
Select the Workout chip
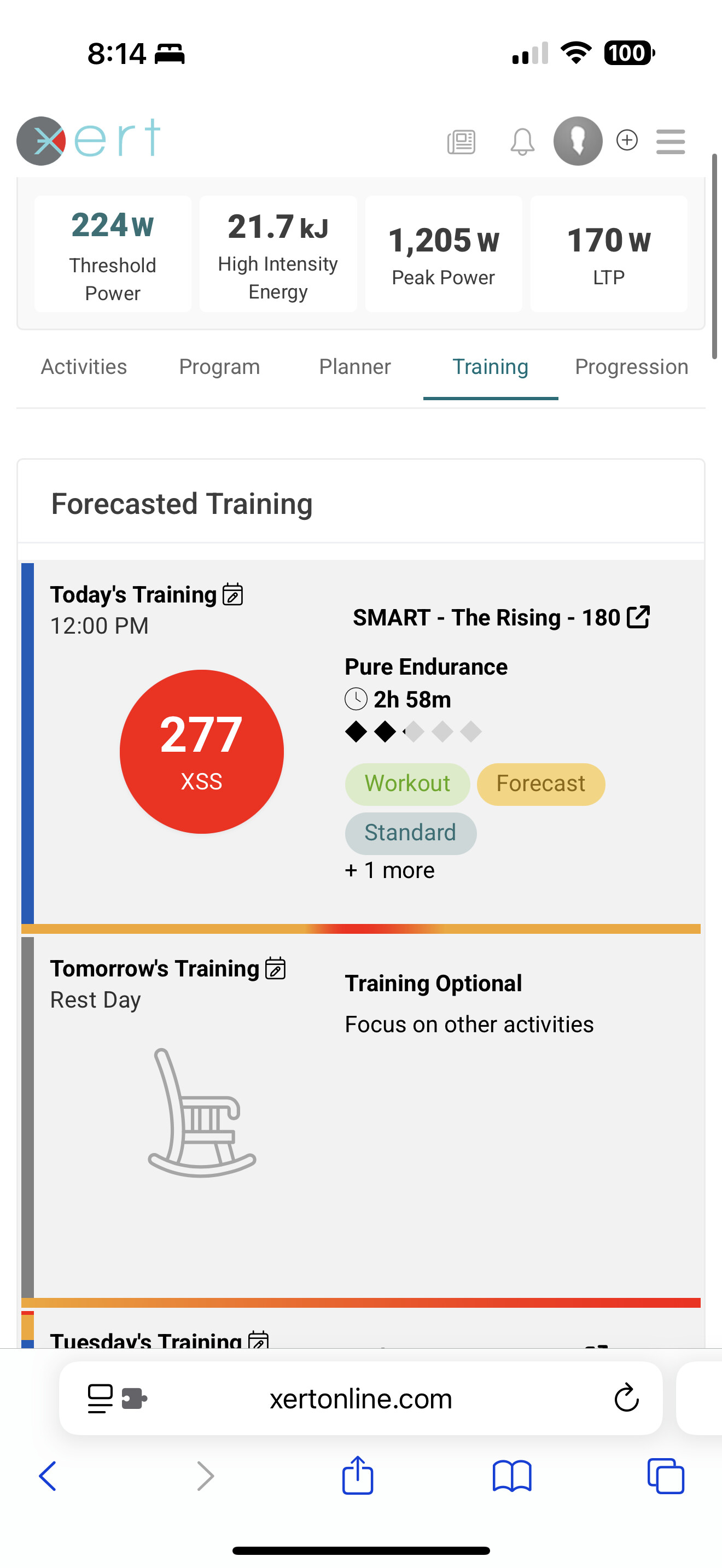pyautogui.click(x=407, y=783)
